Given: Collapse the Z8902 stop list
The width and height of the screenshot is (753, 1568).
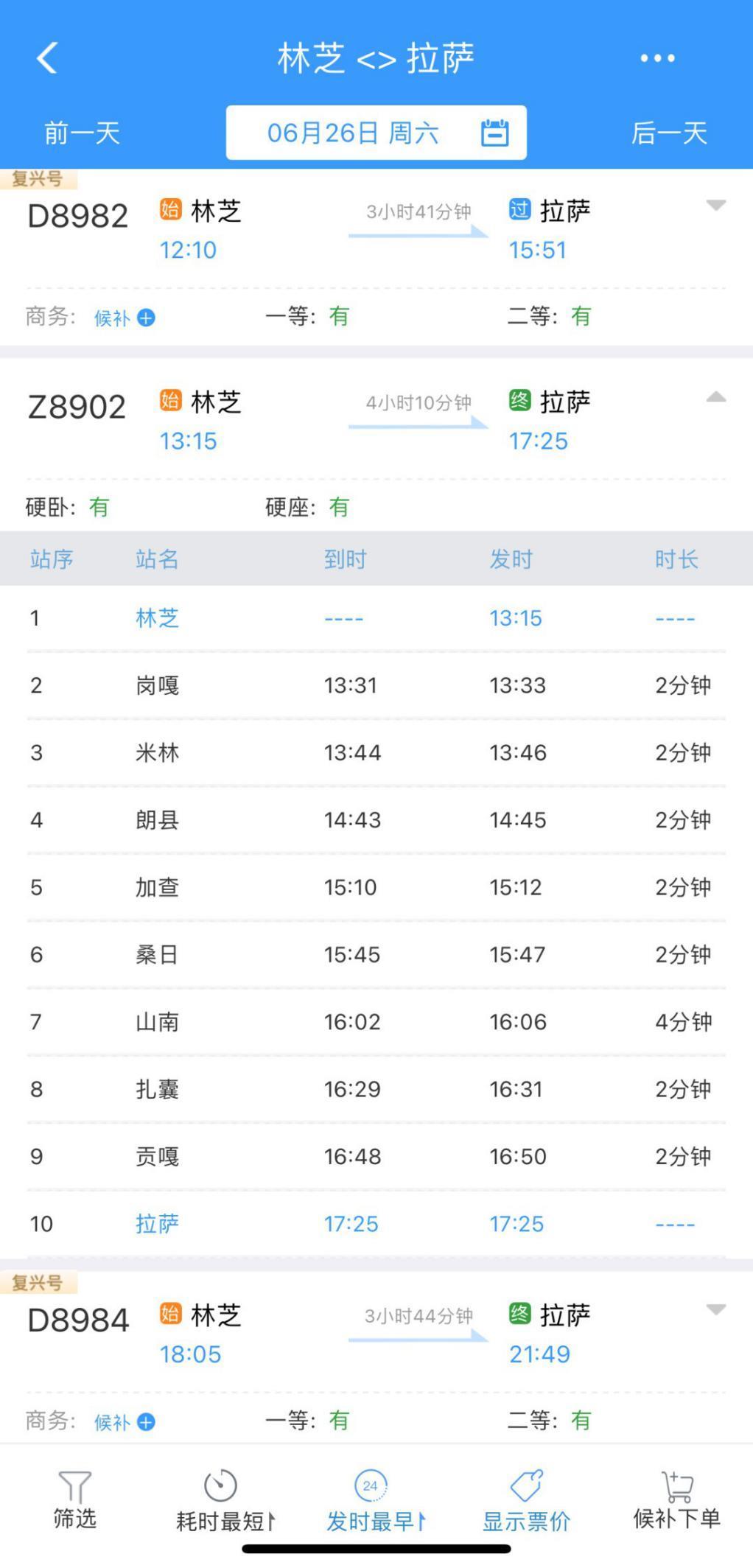Looking at the screenshot, I should (716, 397).
